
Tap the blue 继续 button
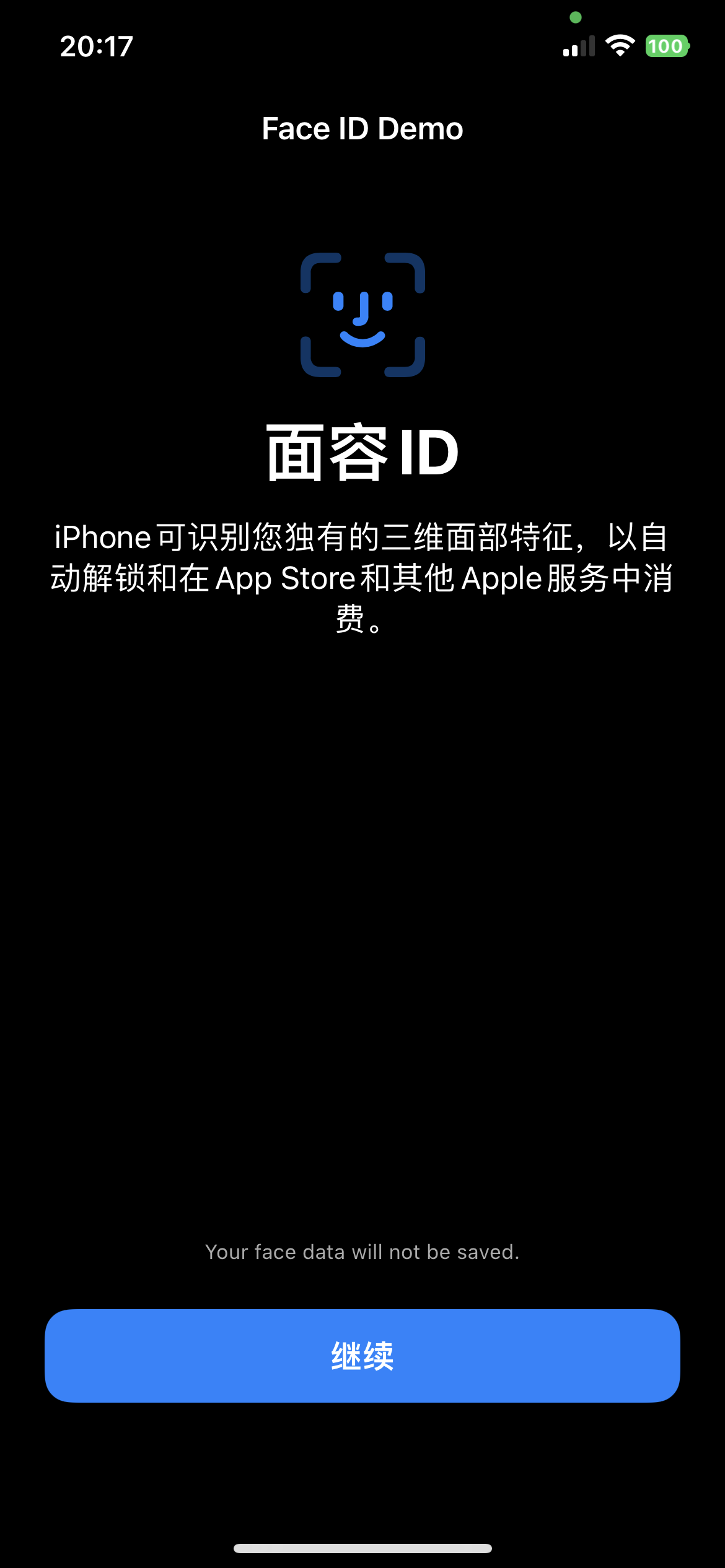coord(362,1356)
